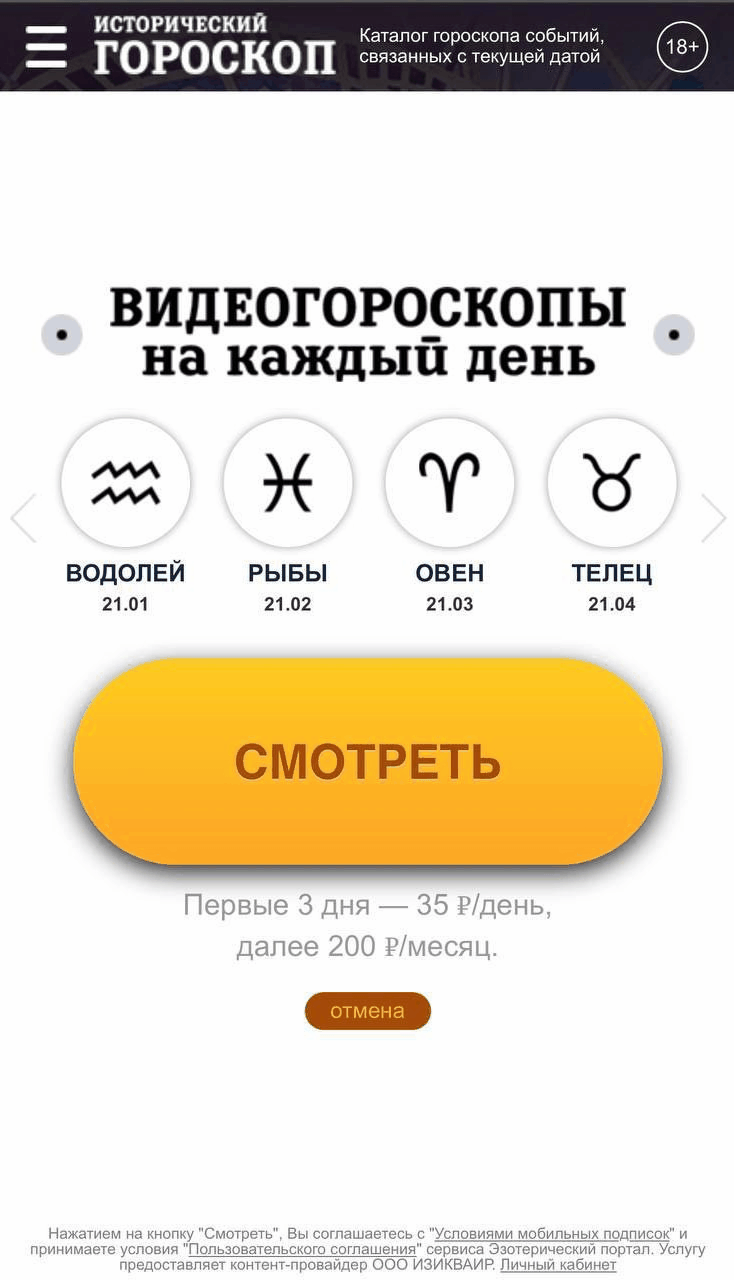Select the Рыбы zodiac sign
The width and height of the screenshot is (734, 1280).
[288, 484]
